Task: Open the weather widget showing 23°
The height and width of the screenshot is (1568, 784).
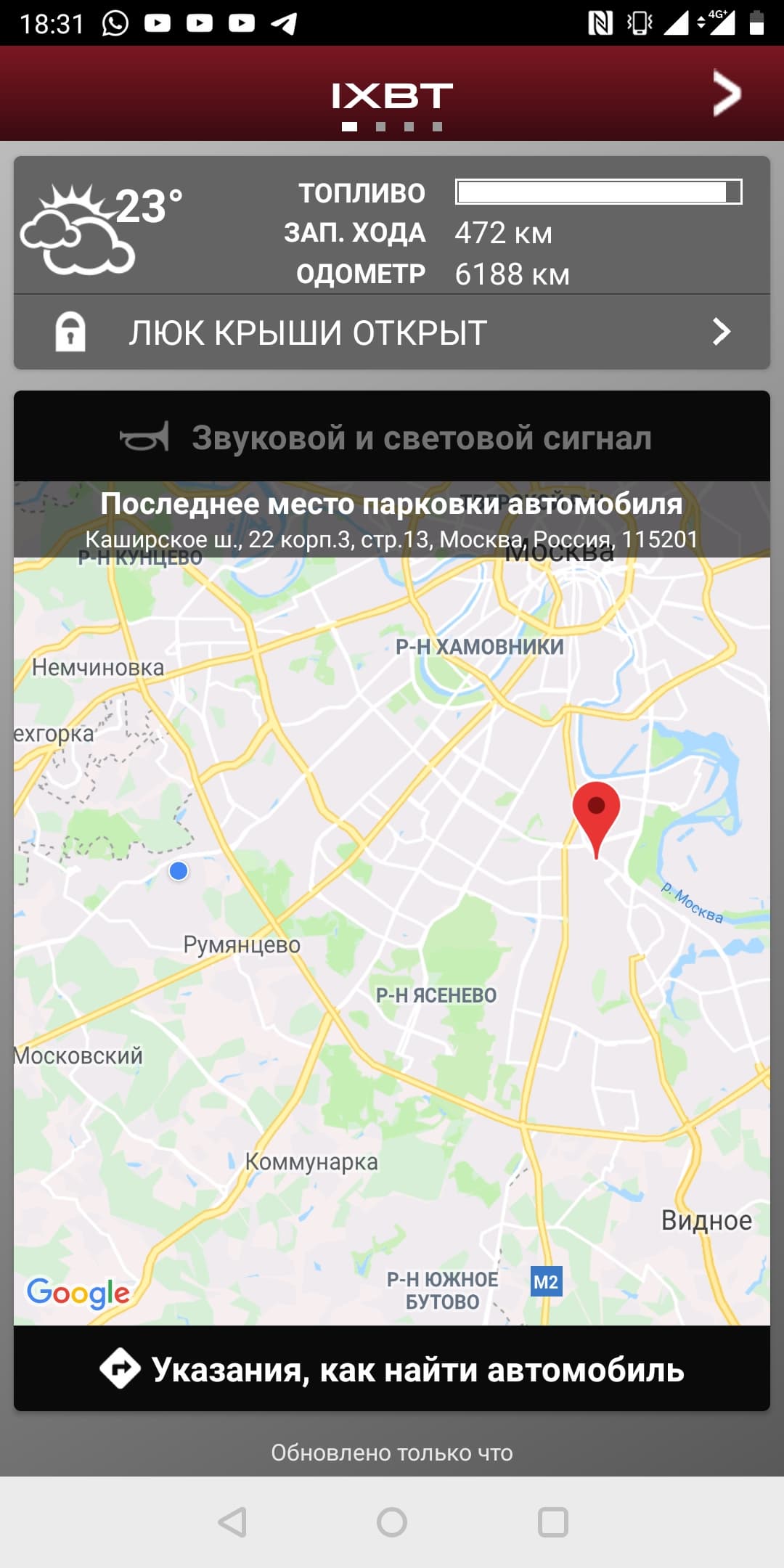Action: coord(102,226)
